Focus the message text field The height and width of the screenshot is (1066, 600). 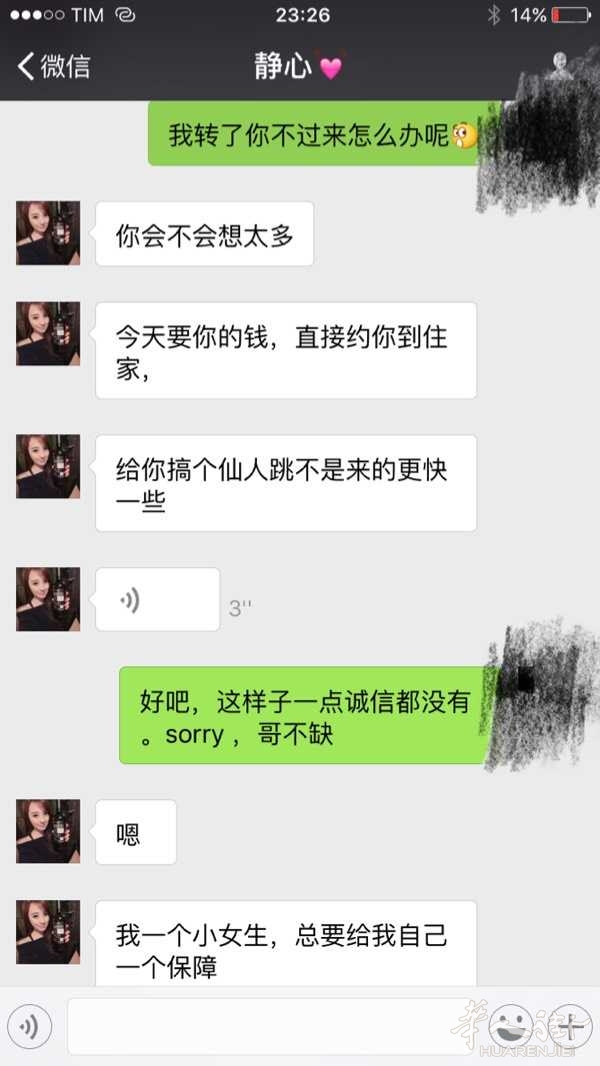coord(270,1026)
